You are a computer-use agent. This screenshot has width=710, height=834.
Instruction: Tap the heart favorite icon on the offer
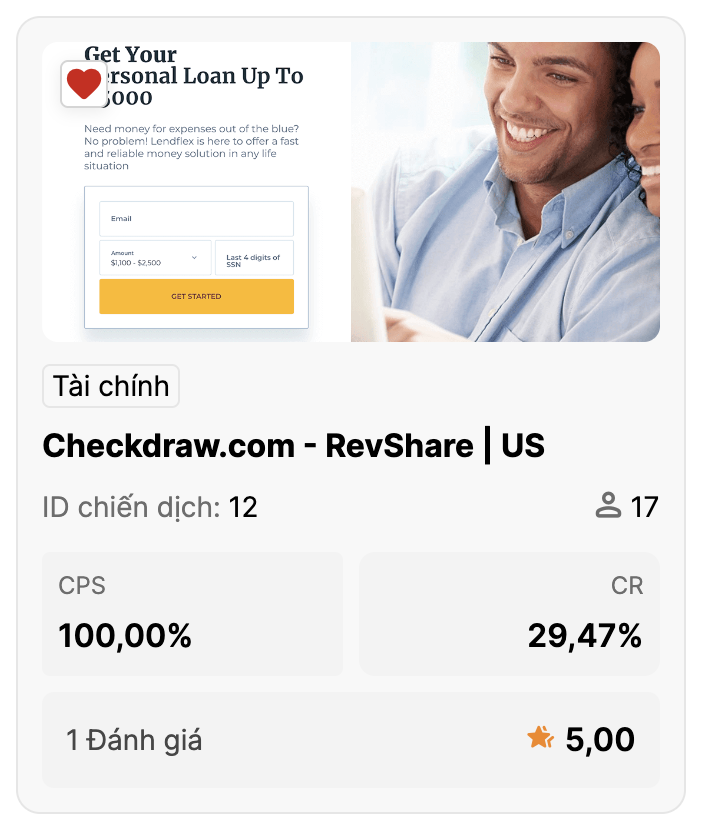coord(84,83)
